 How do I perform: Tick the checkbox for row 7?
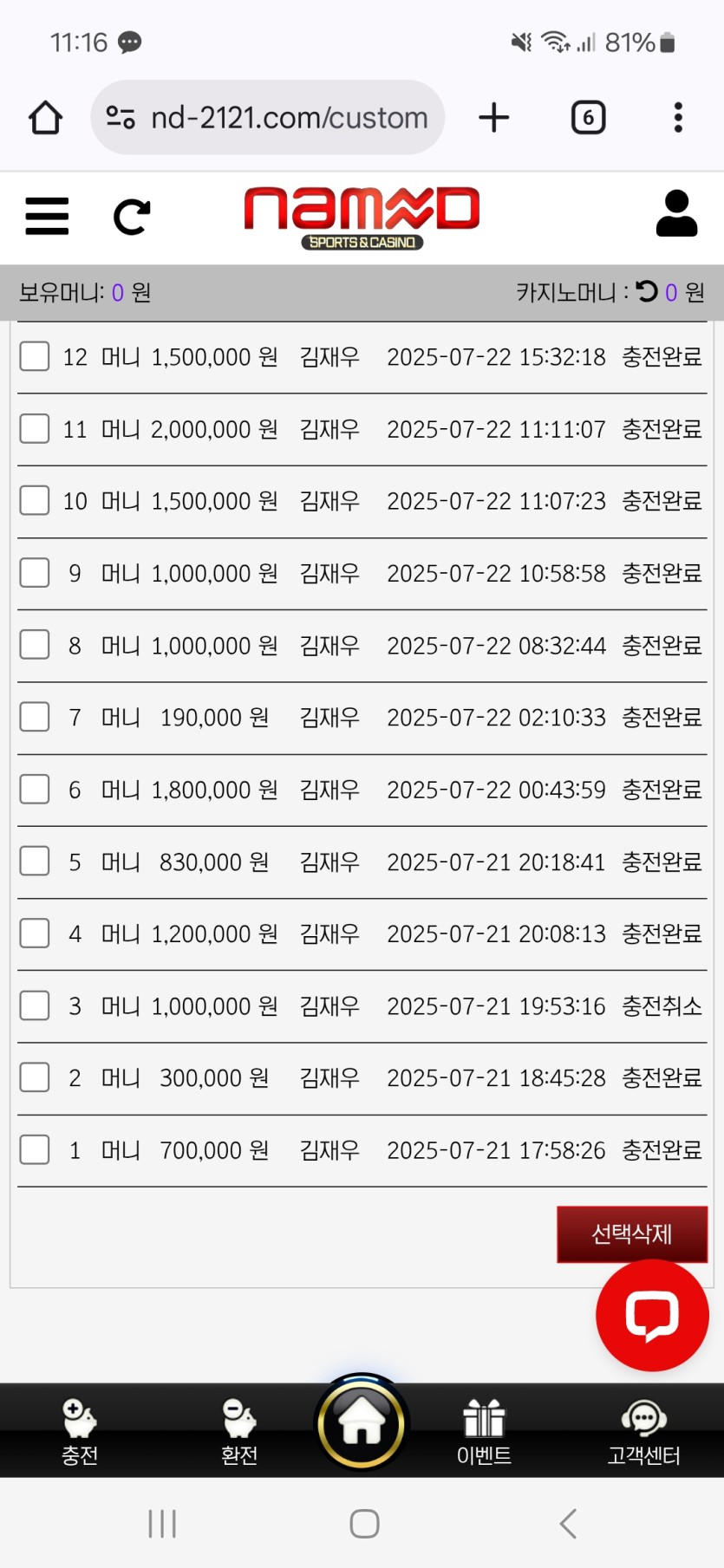(35, 717)
